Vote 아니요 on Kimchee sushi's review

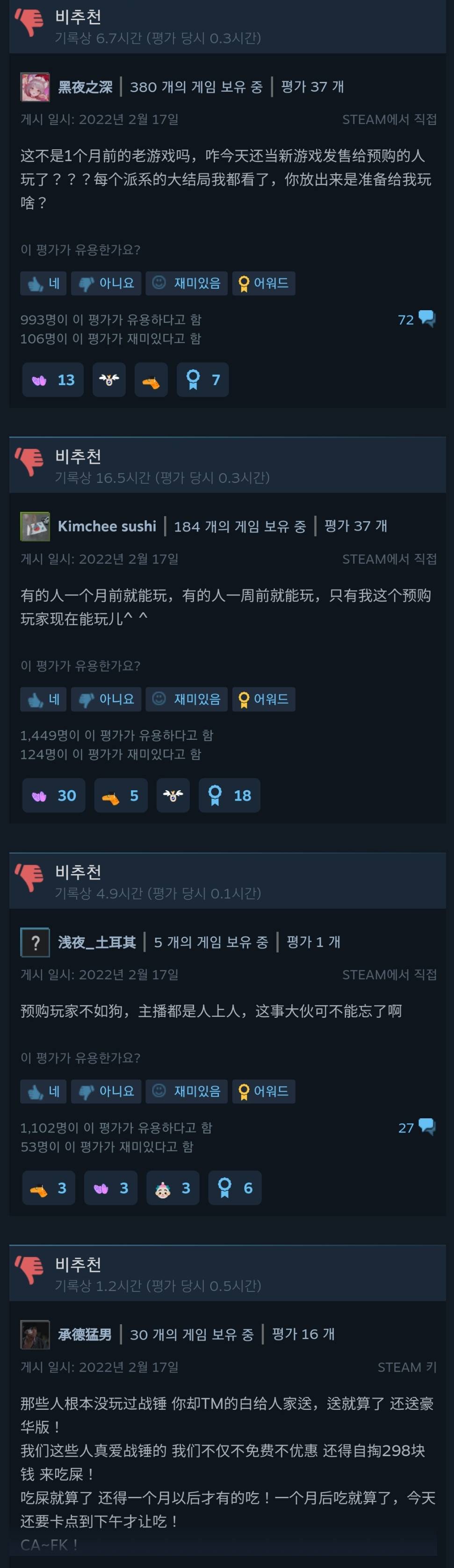click(107, 699)
